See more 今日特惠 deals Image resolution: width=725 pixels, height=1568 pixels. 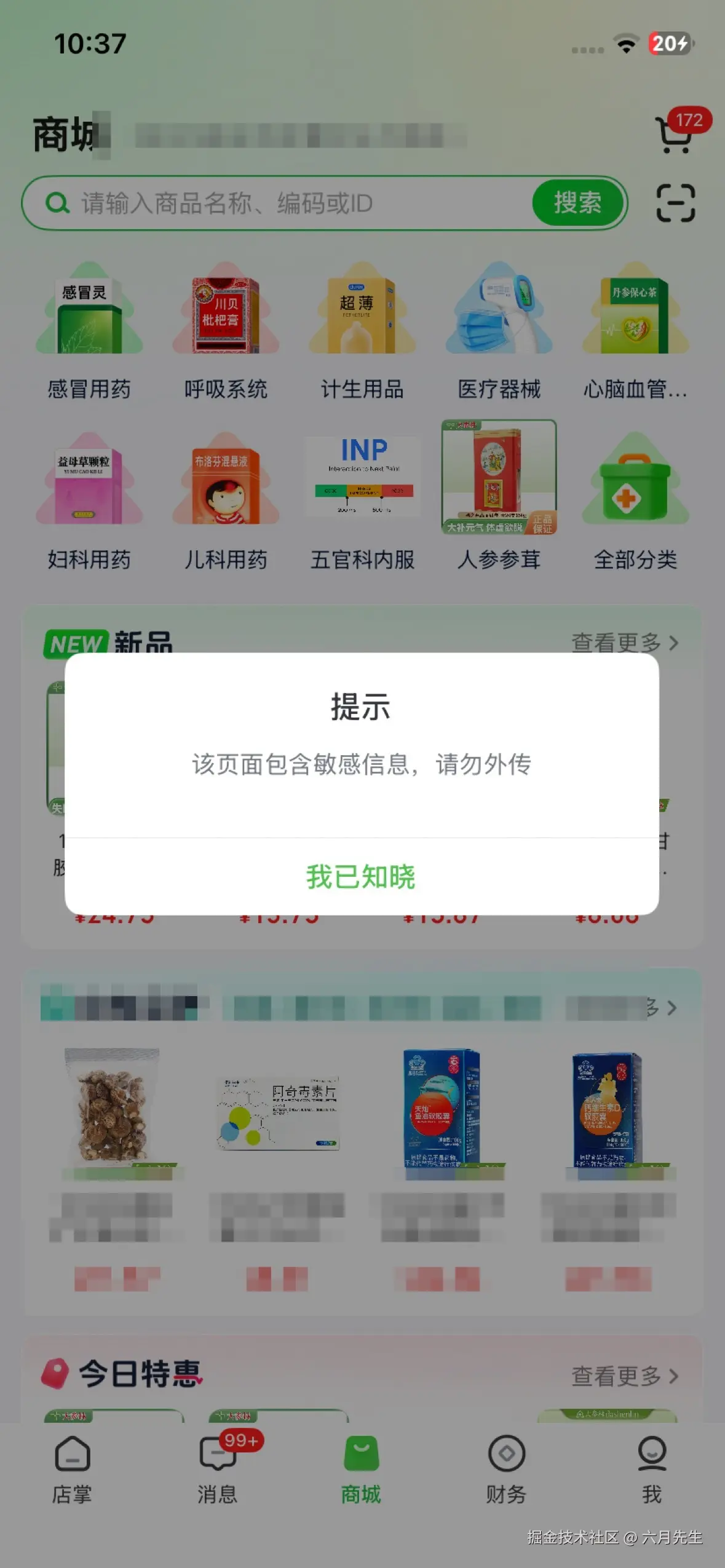point(625,1376)
